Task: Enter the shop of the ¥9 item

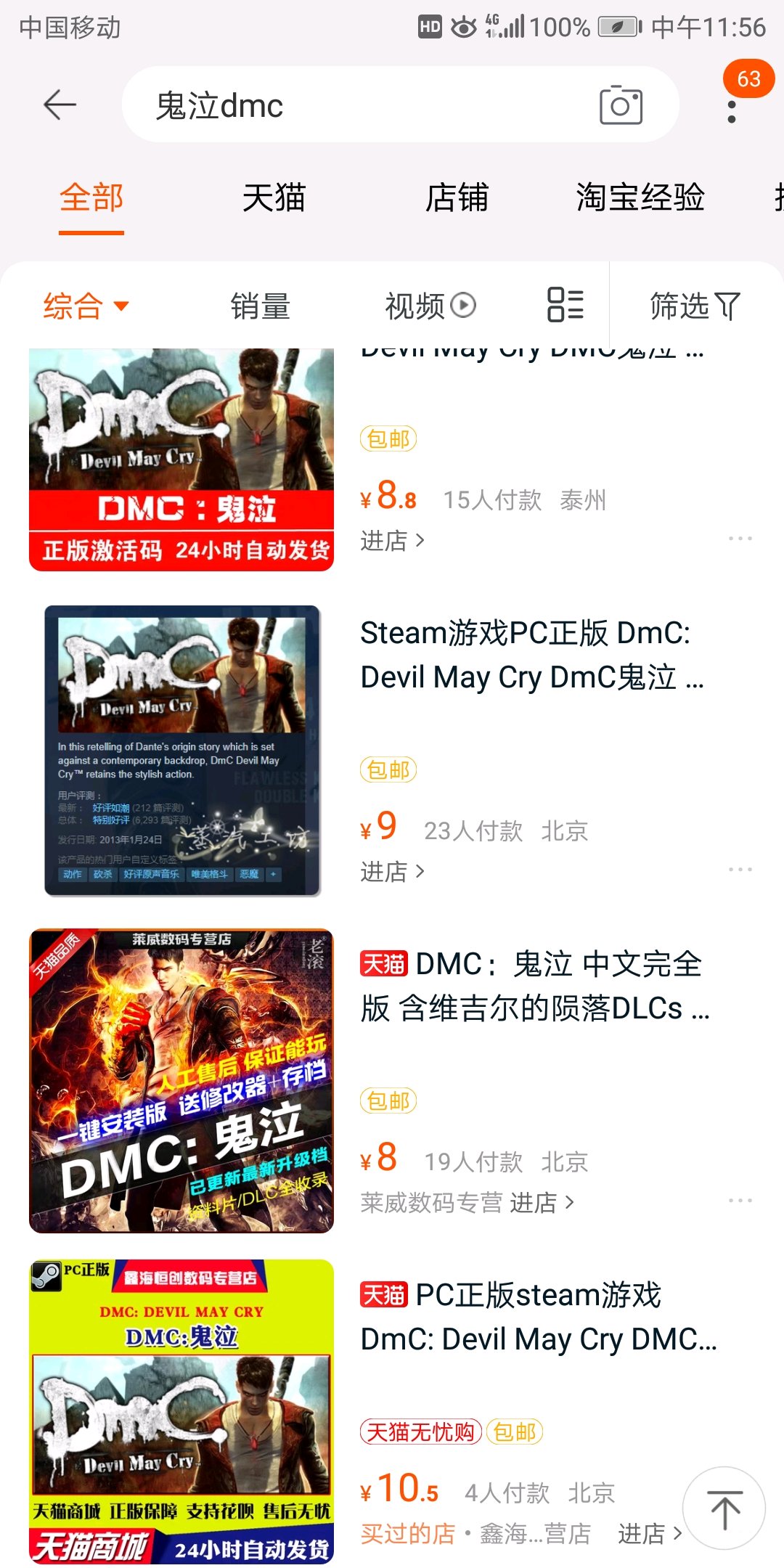Action: pyautogui.click(x=392, y=872)
